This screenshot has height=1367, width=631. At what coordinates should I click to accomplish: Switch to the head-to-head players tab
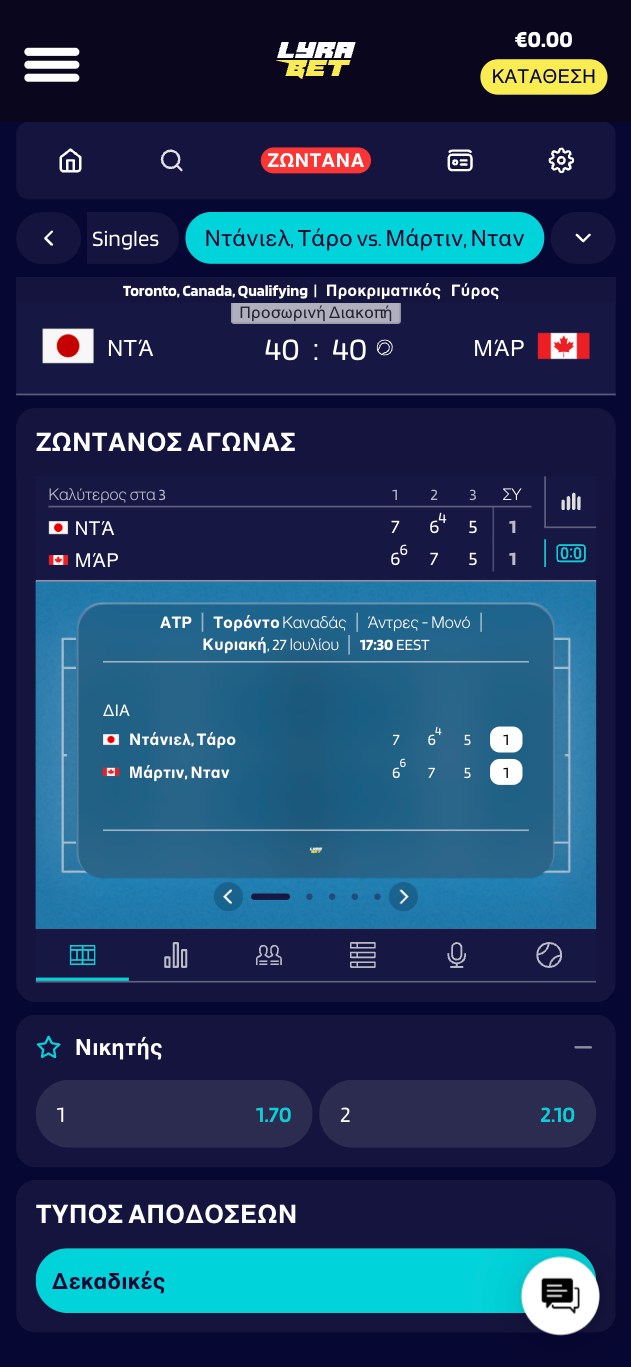click(x=269, y=956)
